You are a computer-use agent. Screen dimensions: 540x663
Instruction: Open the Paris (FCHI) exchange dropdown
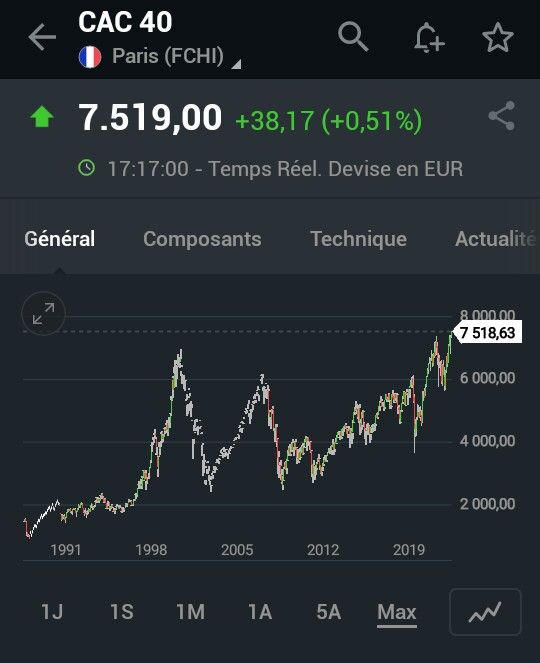point(160,57)
